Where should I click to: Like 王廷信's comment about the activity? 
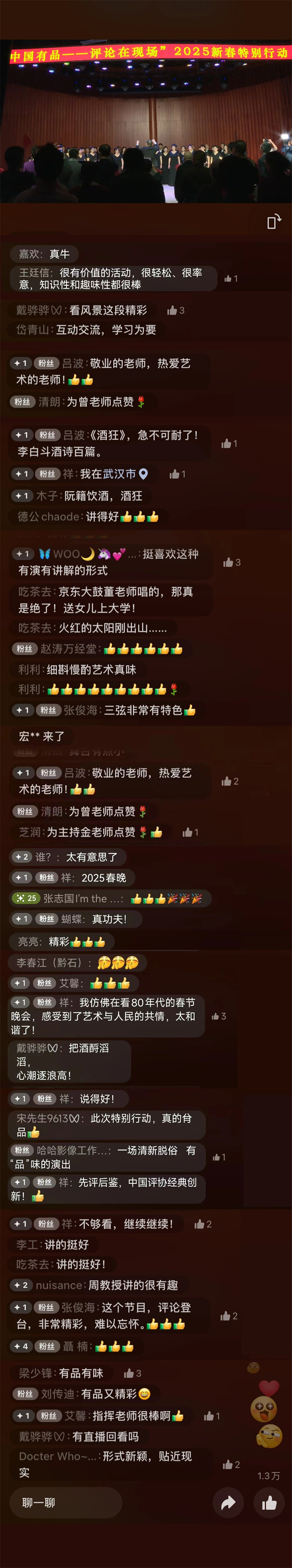tap(231, 279)
